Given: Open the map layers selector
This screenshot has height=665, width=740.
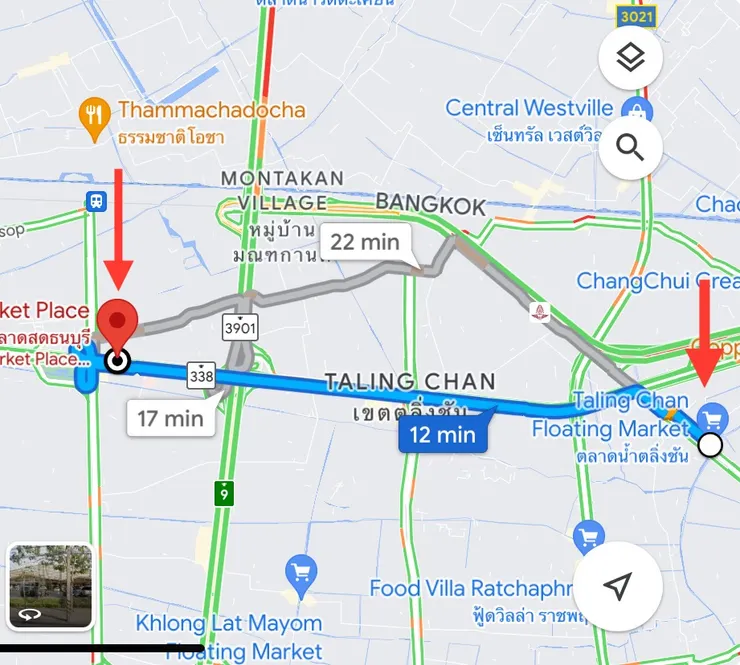Looking at the screenshot, I should [630, 60].
